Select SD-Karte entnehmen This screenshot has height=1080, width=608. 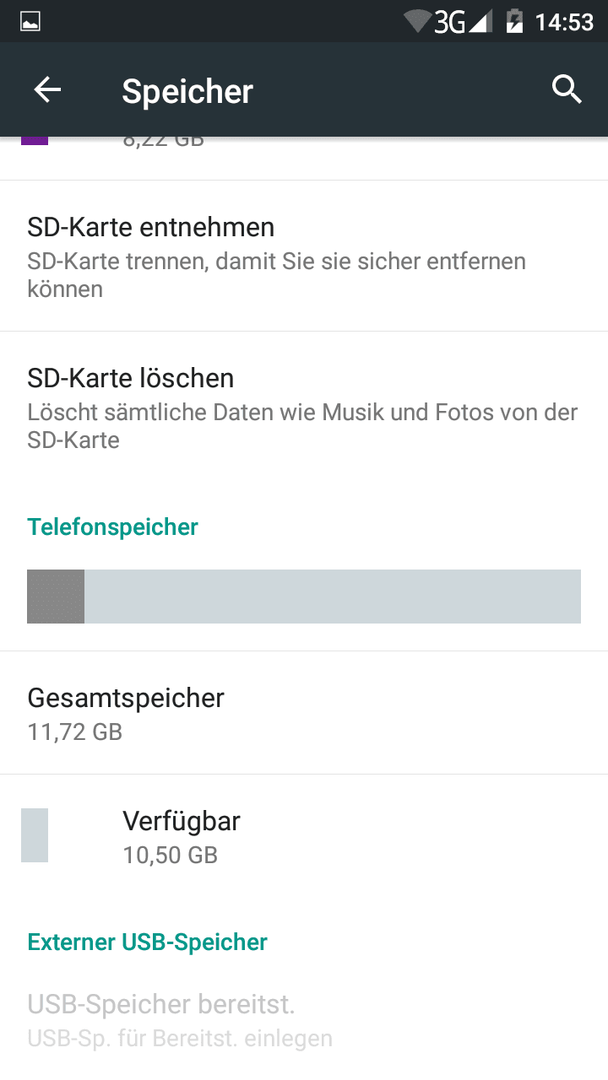point(304,256)
